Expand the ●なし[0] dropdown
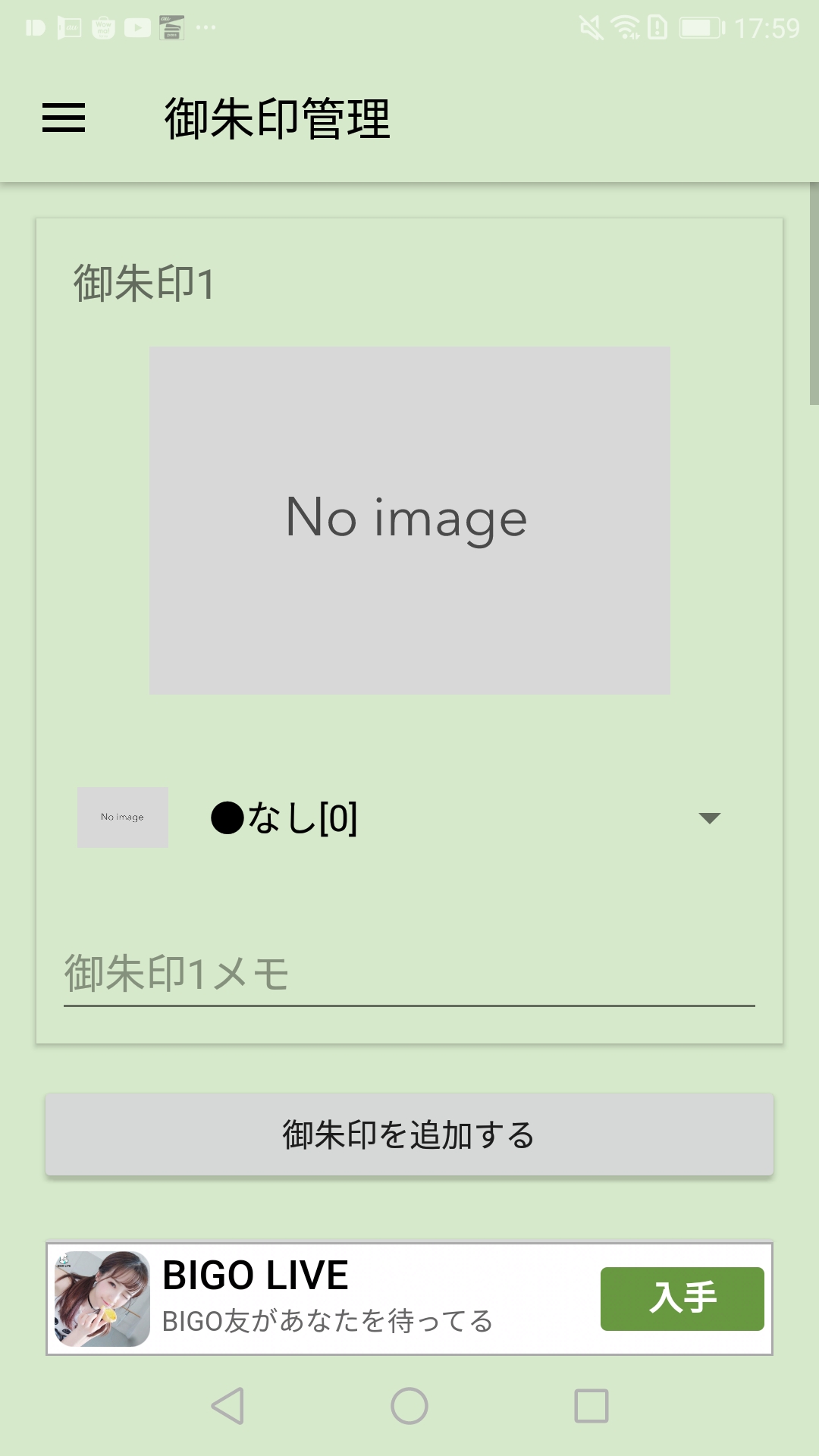Viewport: 819px width, 1456px height. click(464, 817)
